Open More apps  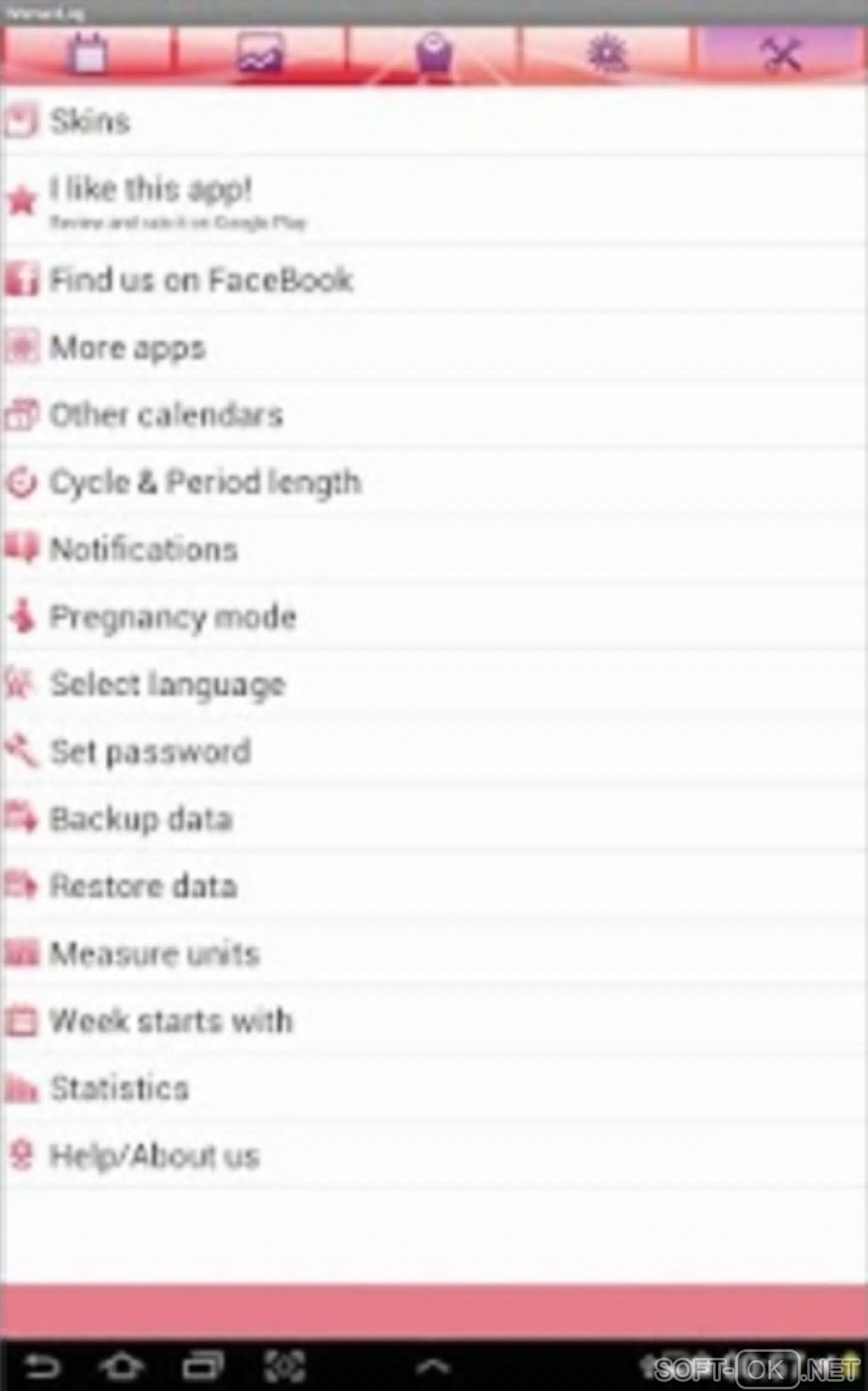[x=128, y=347]
